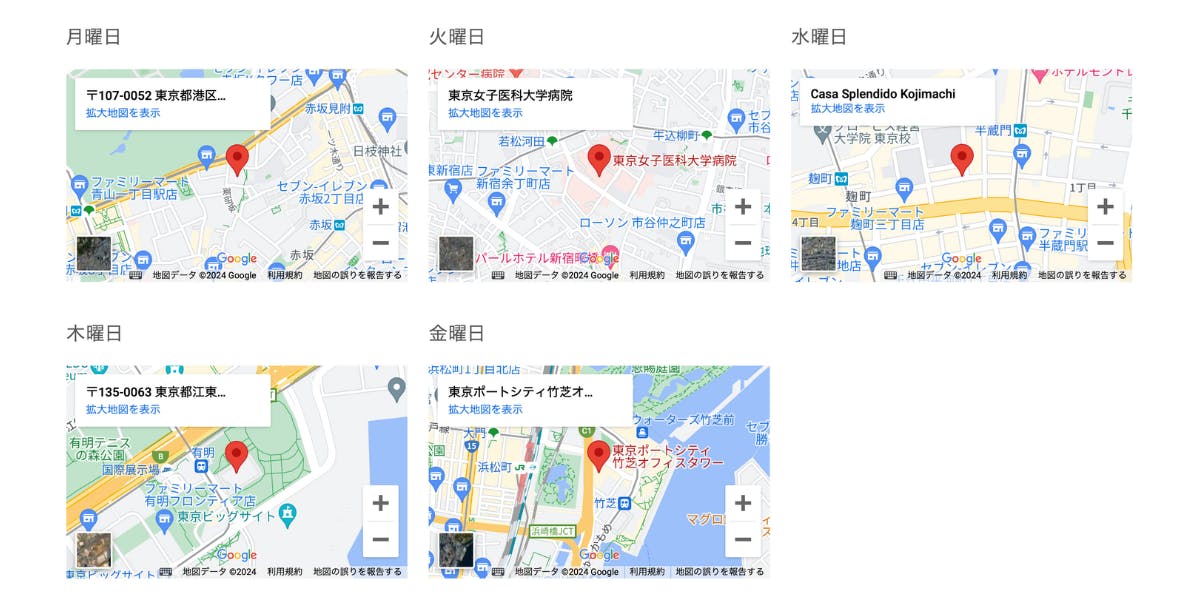Report a map error on Thursday's map
Image resolution: width=1200 pixels, height=600 pixels.
point(357,572)
